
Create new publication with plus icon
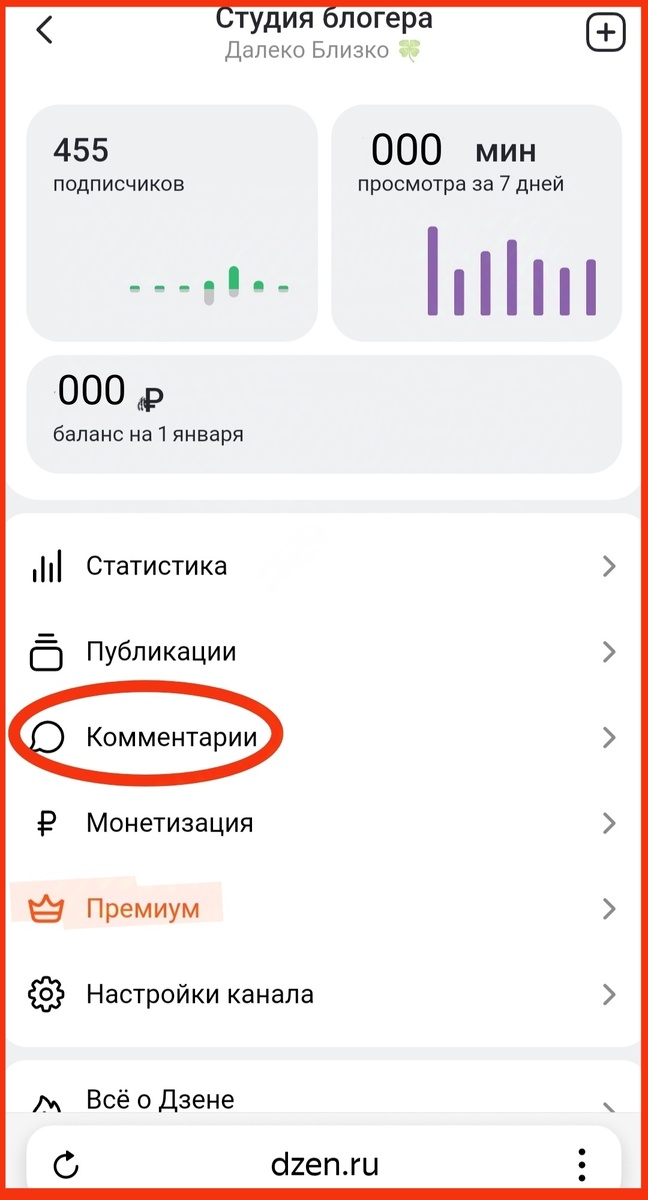pyautogui.click(x=604, y=32)
